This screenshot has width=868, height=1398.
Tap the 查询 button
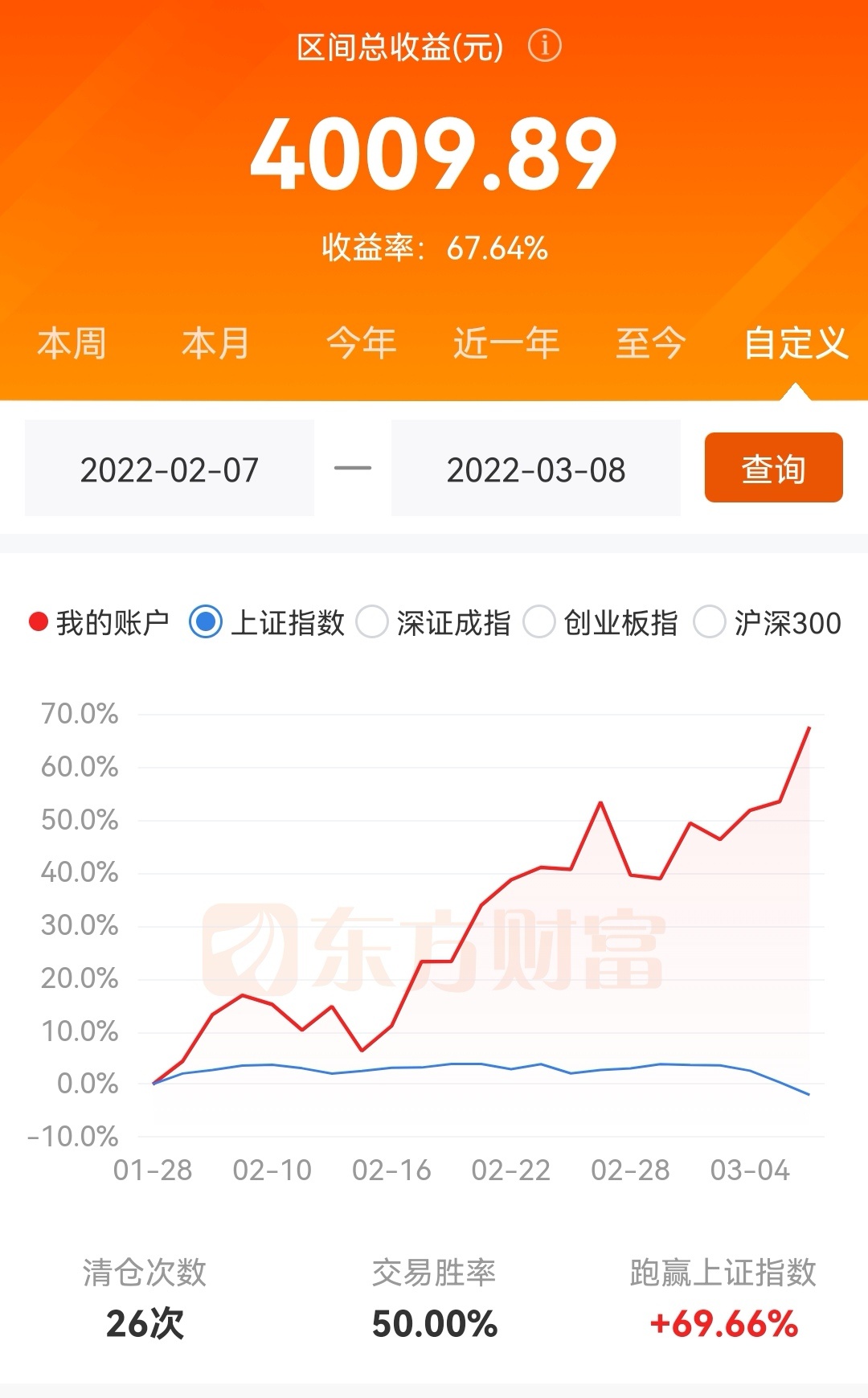[x=774, y=468]
